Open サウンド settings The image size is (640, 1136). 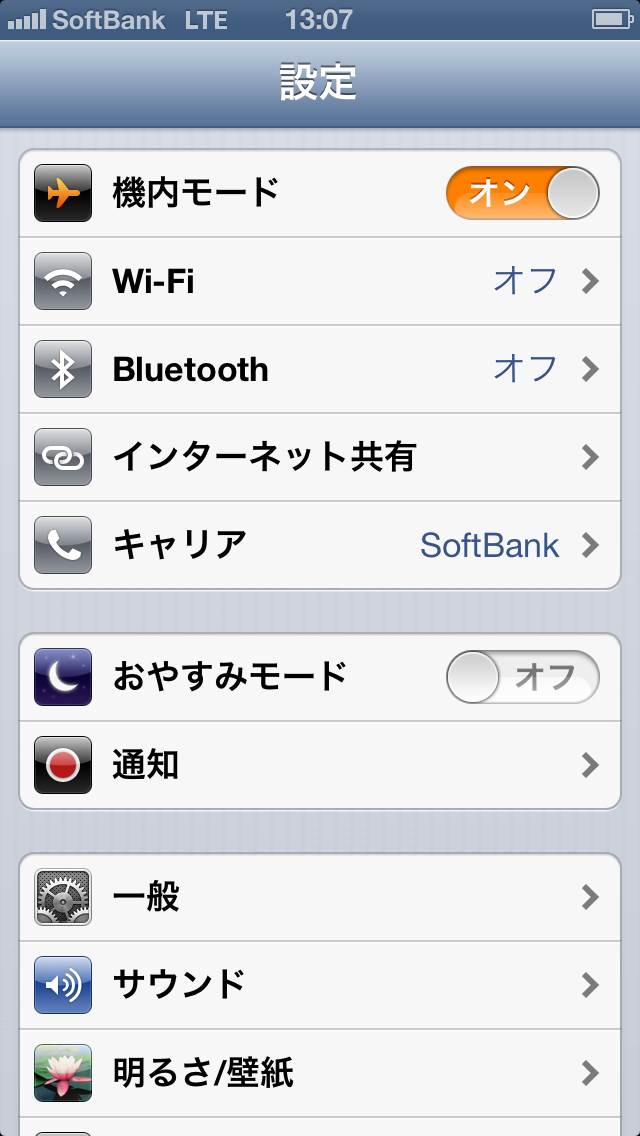pos(320,985)
